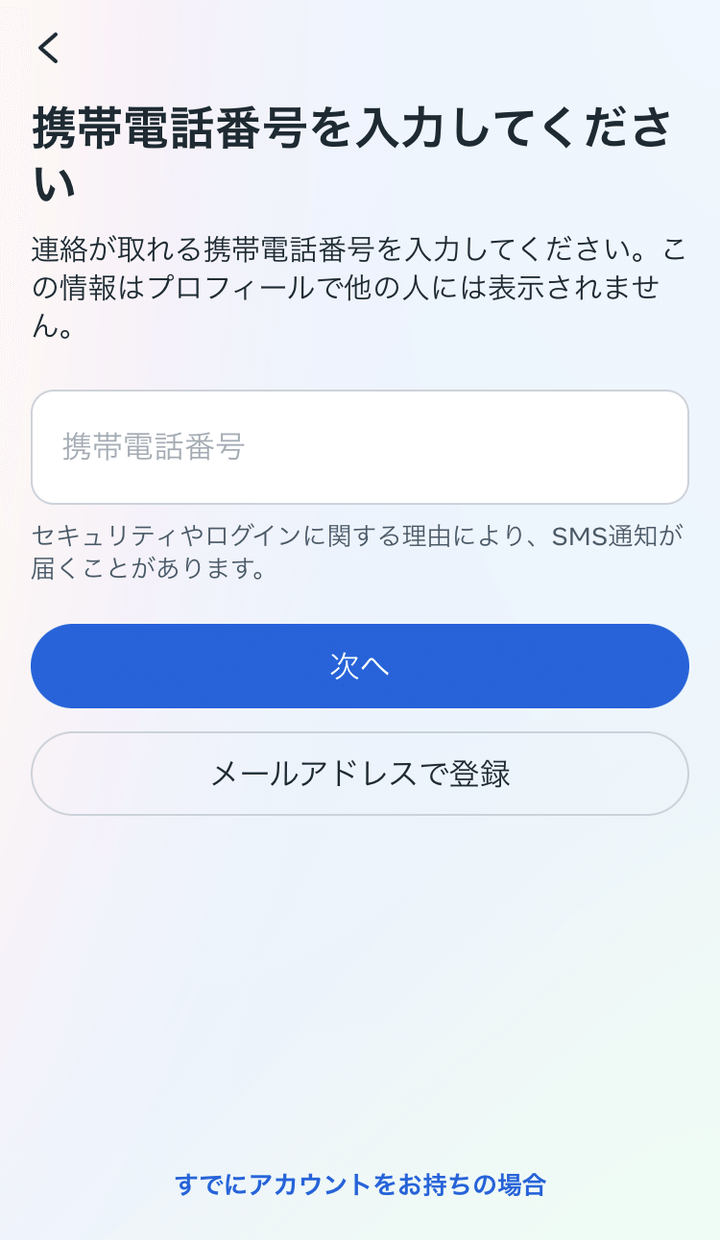Choose メールアドレスで登録 instead

(360, 774)
